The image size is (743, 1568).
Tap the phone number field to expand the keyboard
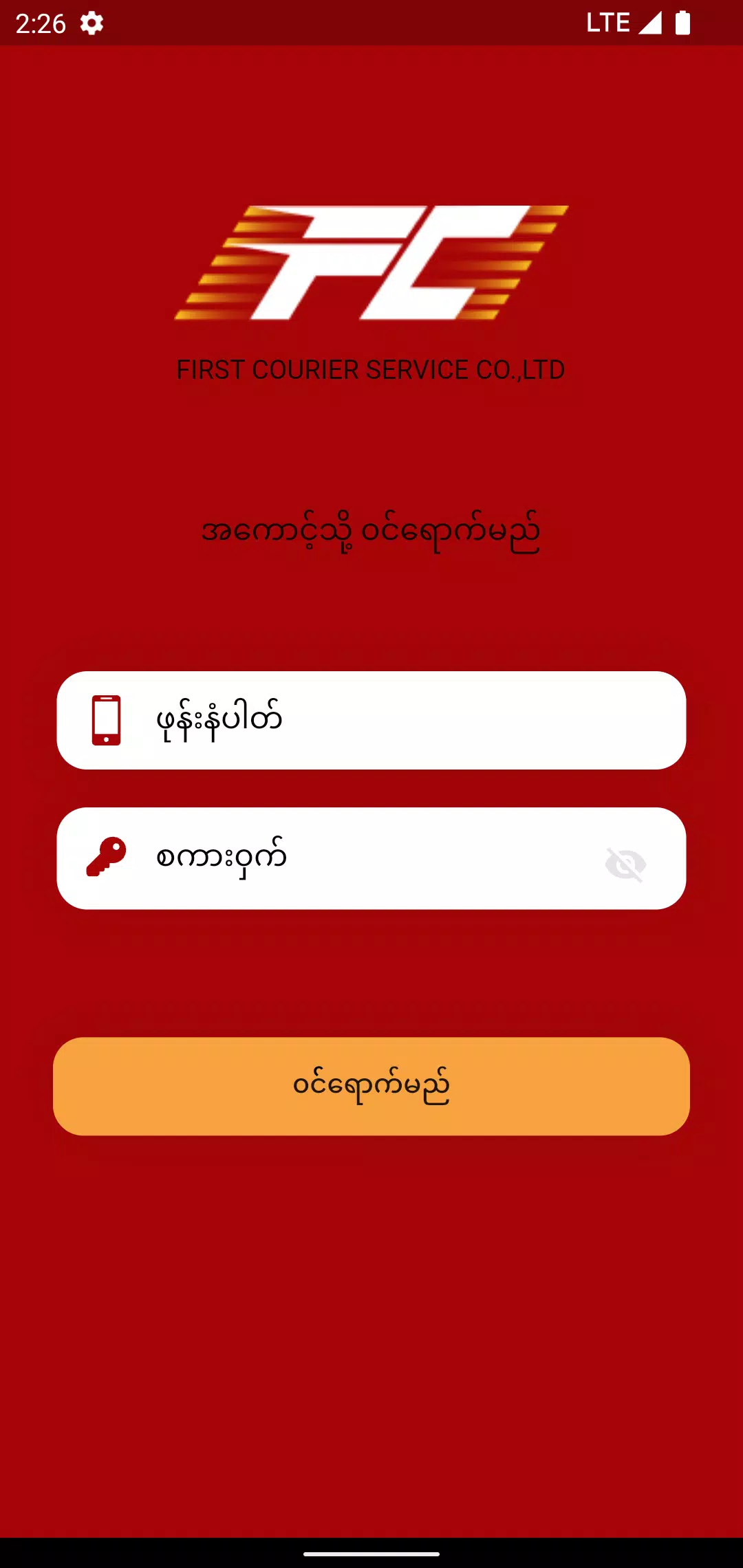coord(371,719)
